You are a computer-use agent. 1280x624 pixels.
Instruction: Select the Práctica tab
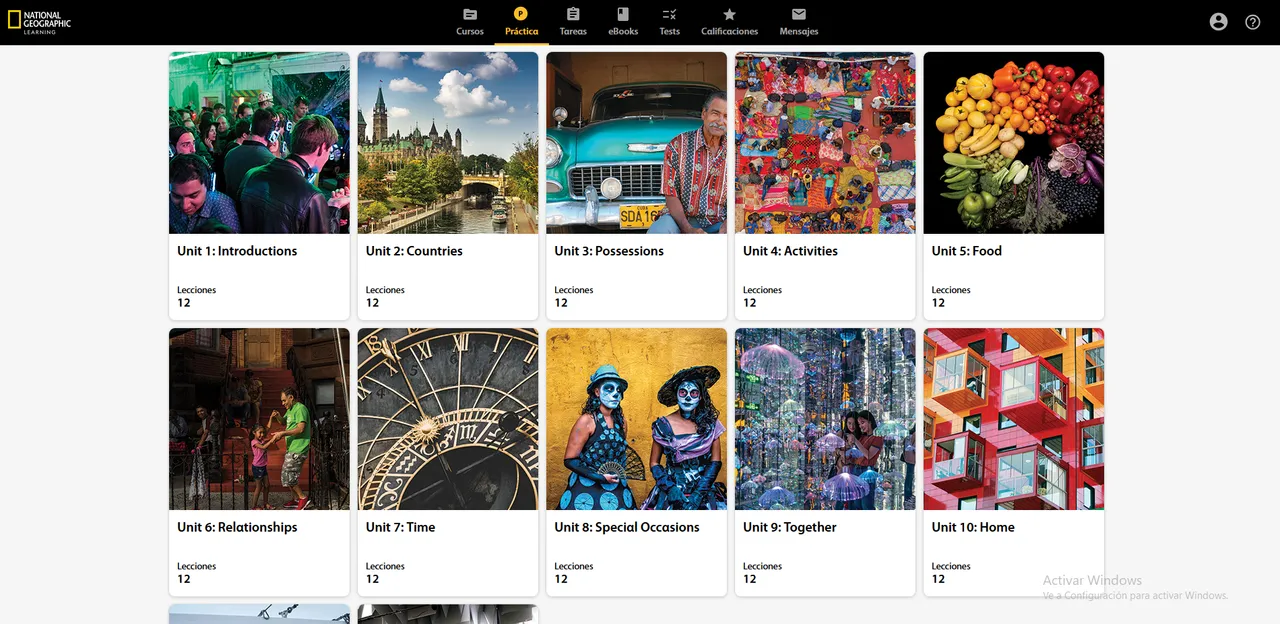(x=521, y=22)
